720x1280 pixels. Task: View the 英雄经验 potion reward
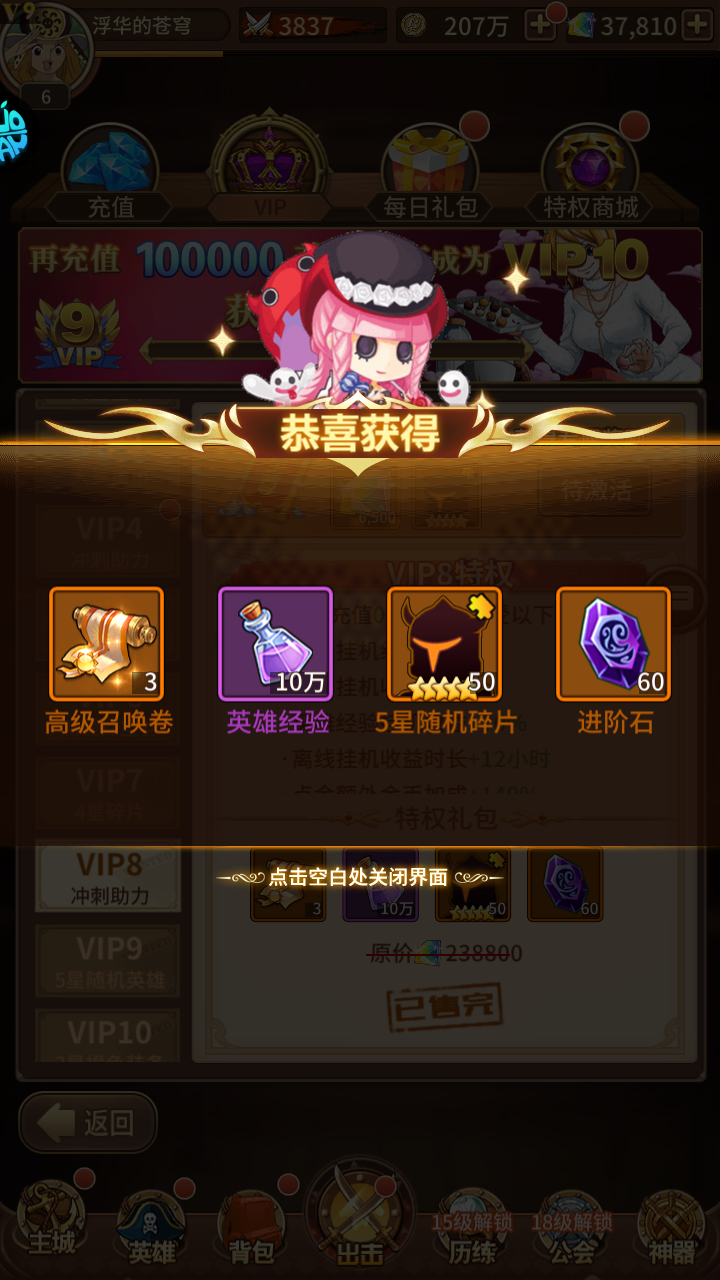275,644
